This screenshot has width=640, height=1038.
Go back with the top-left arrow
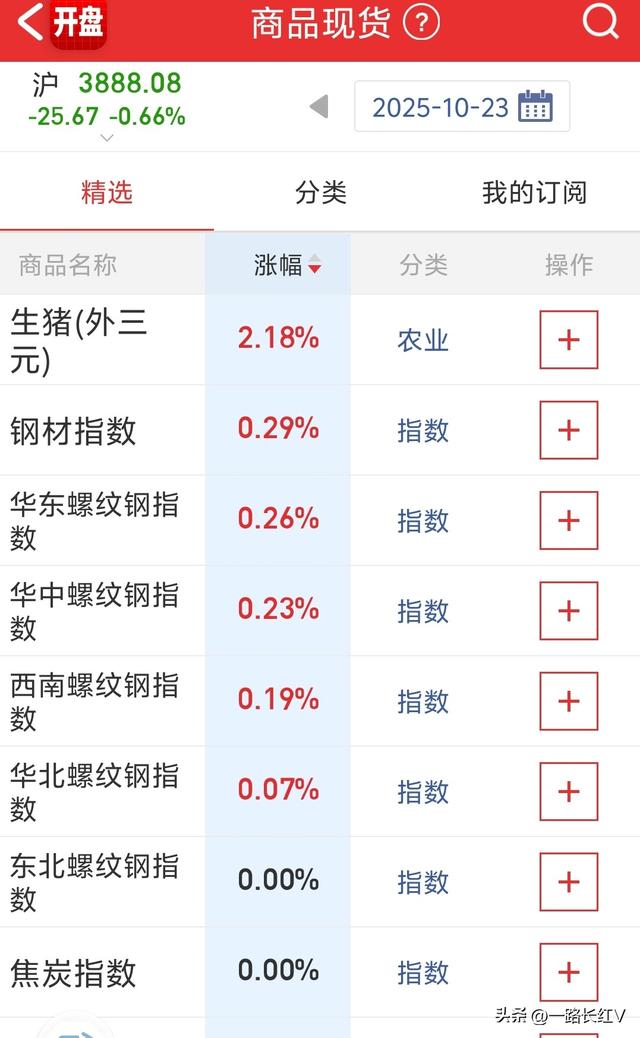(30, 22)
